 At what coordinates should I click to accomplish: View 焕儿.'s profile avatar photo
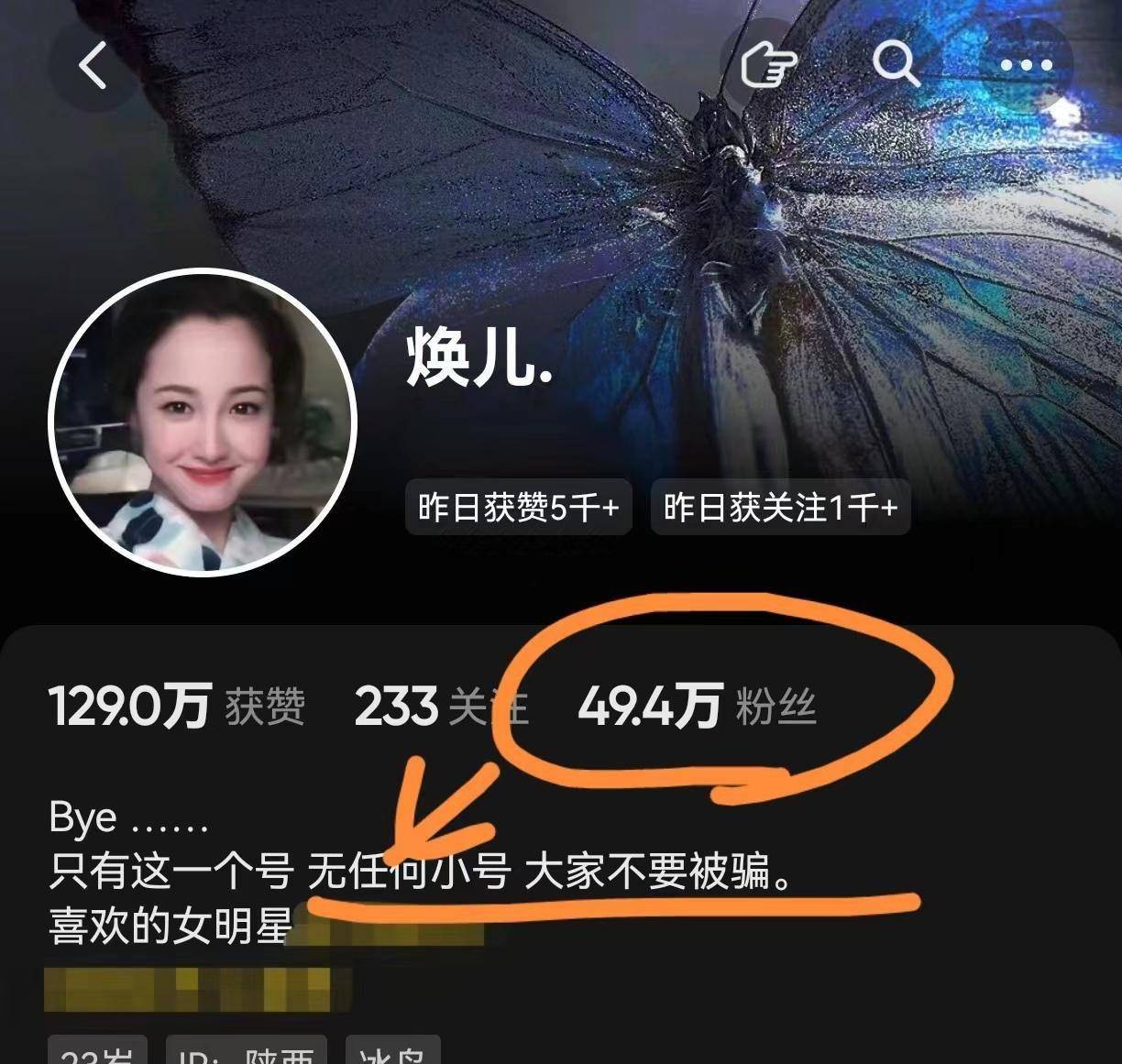[203, 422]
